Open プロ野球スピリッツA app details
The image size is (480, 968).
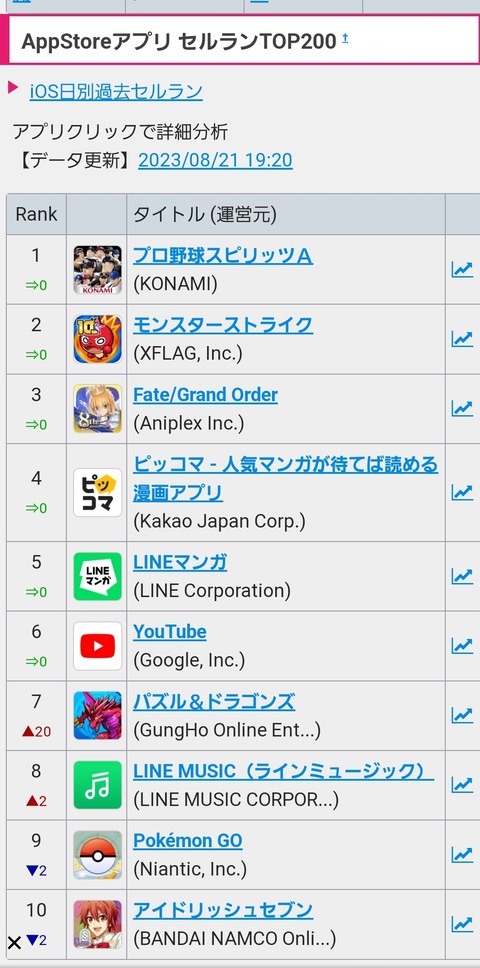point(223,256)
